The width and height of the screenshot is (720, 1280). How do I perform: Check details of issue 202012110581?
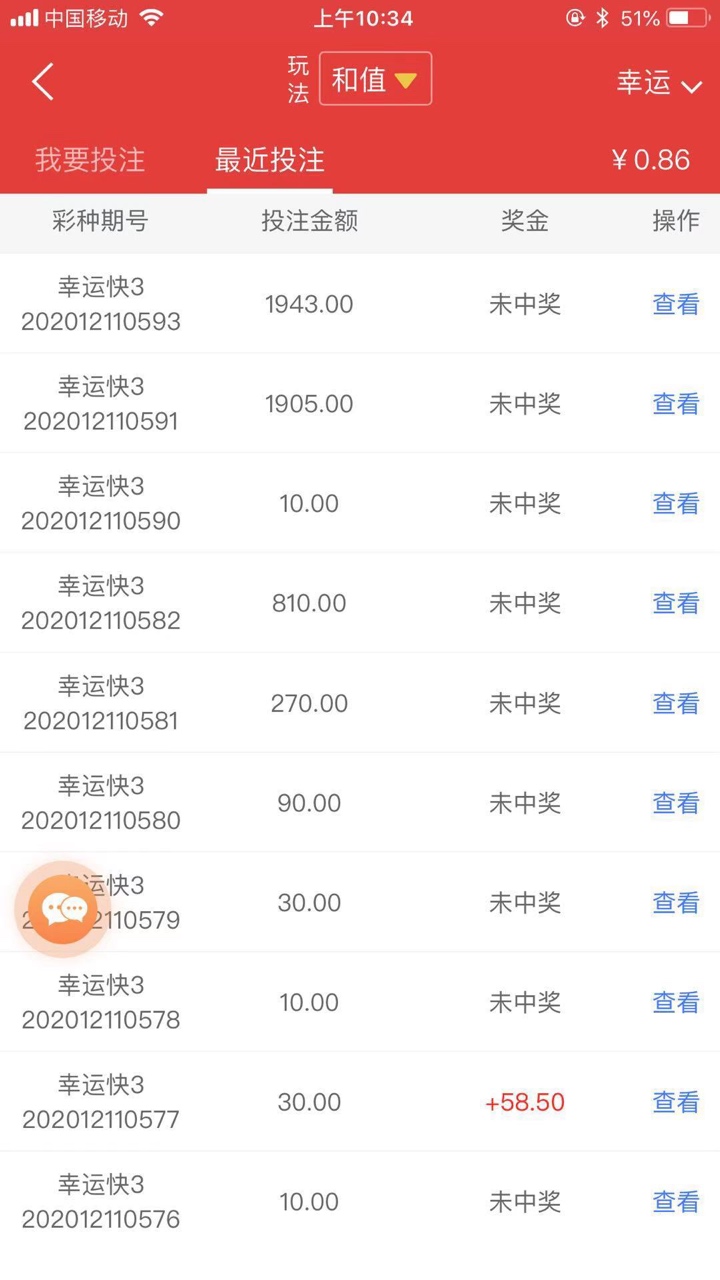pos(676,703)
